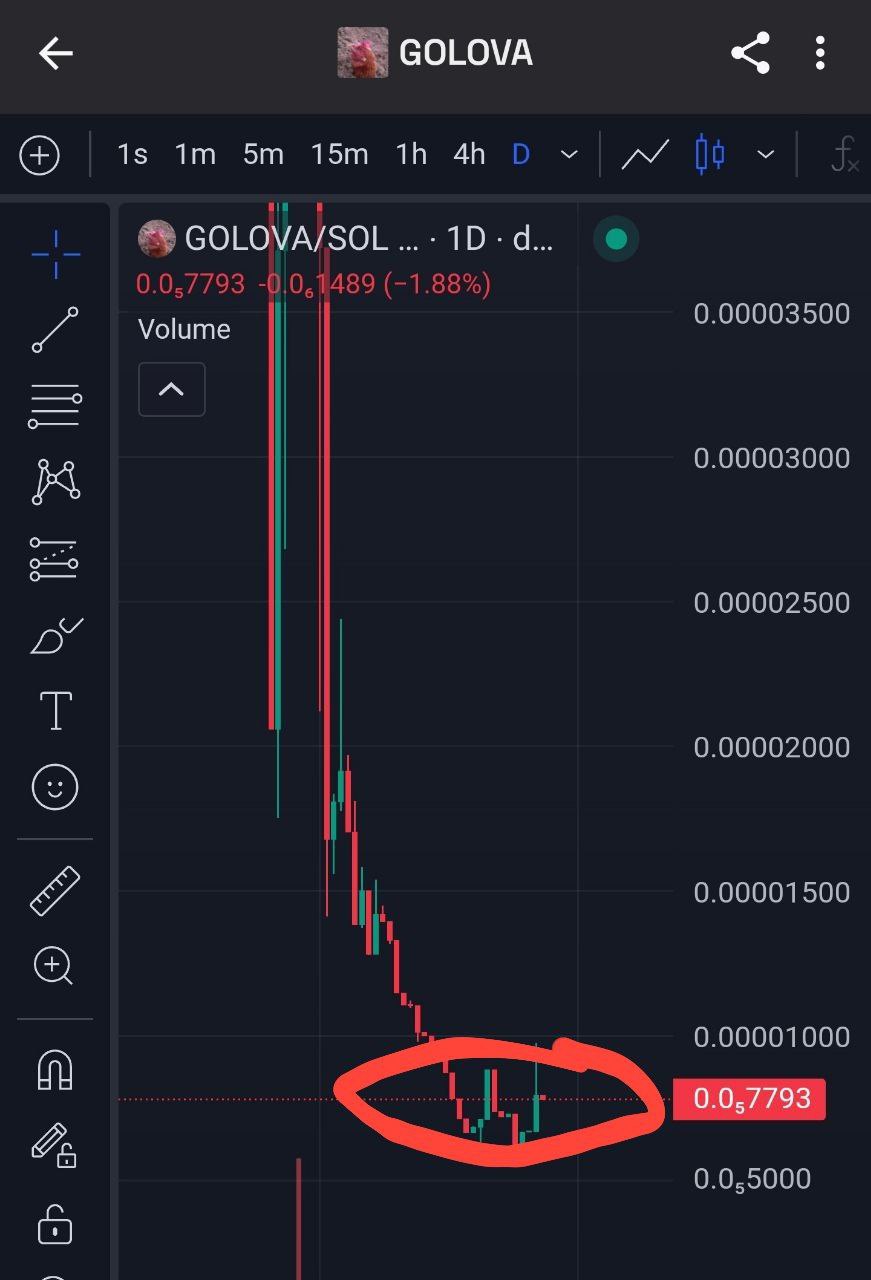This screenshot has height=1280, width=871.
Task: Switch to the 5m timeframe
Action: pos(263,155)
